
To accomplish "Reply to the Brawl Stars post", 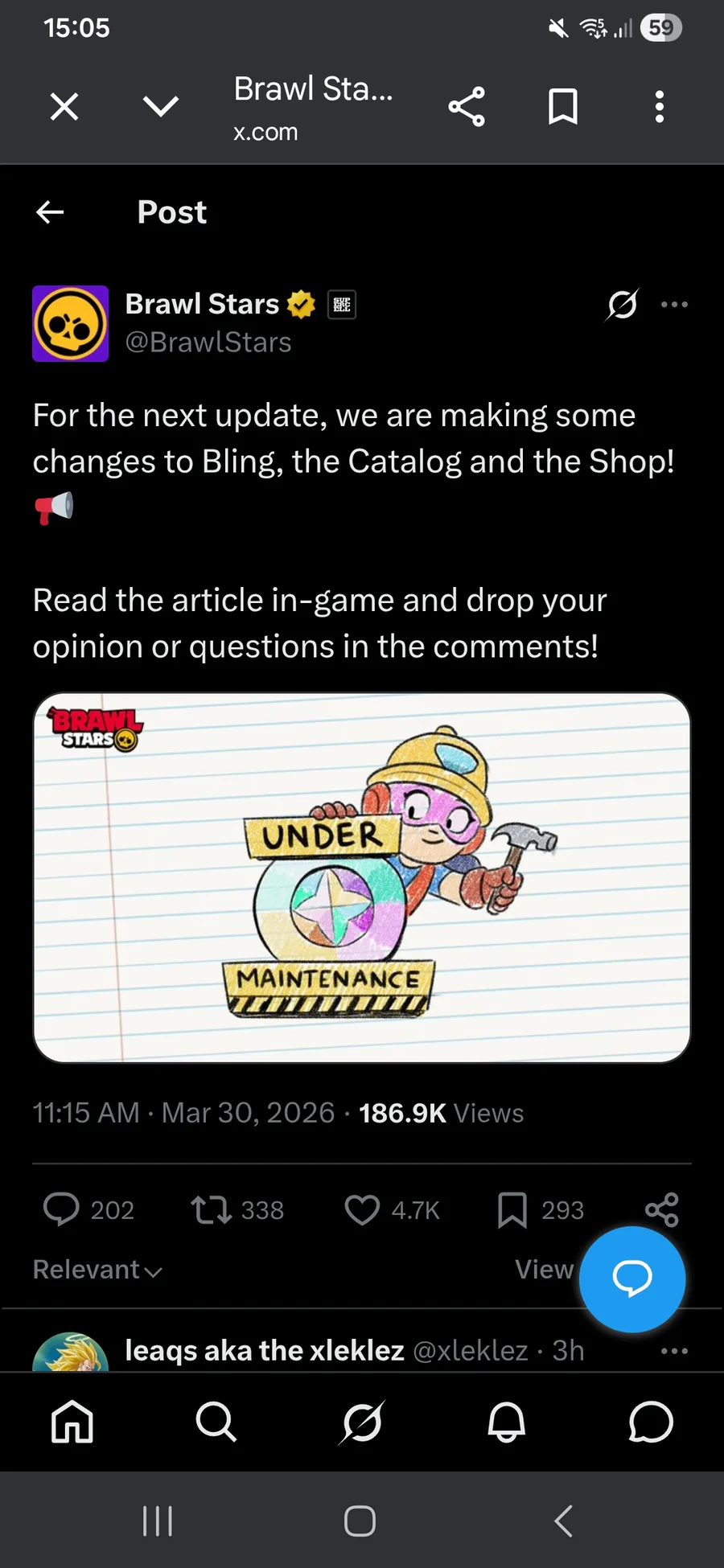I will [x=61, y=1209].
